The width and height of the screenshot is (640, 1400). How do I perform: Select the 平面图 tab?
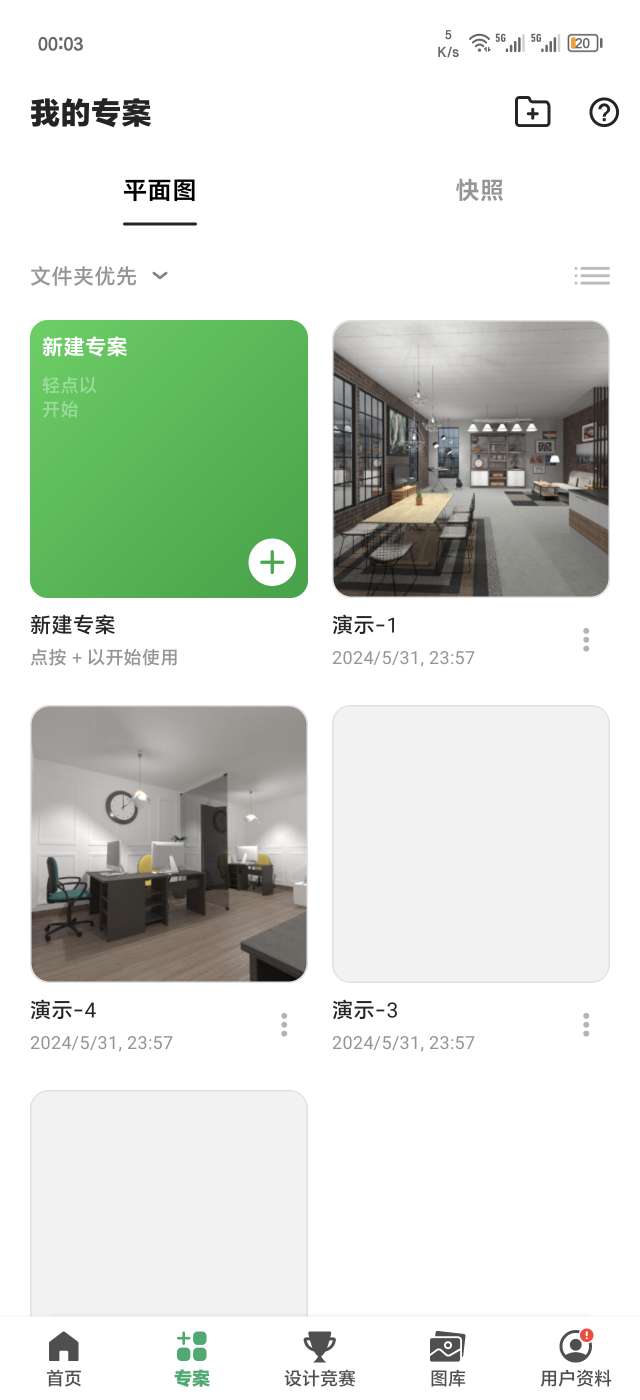160,190
